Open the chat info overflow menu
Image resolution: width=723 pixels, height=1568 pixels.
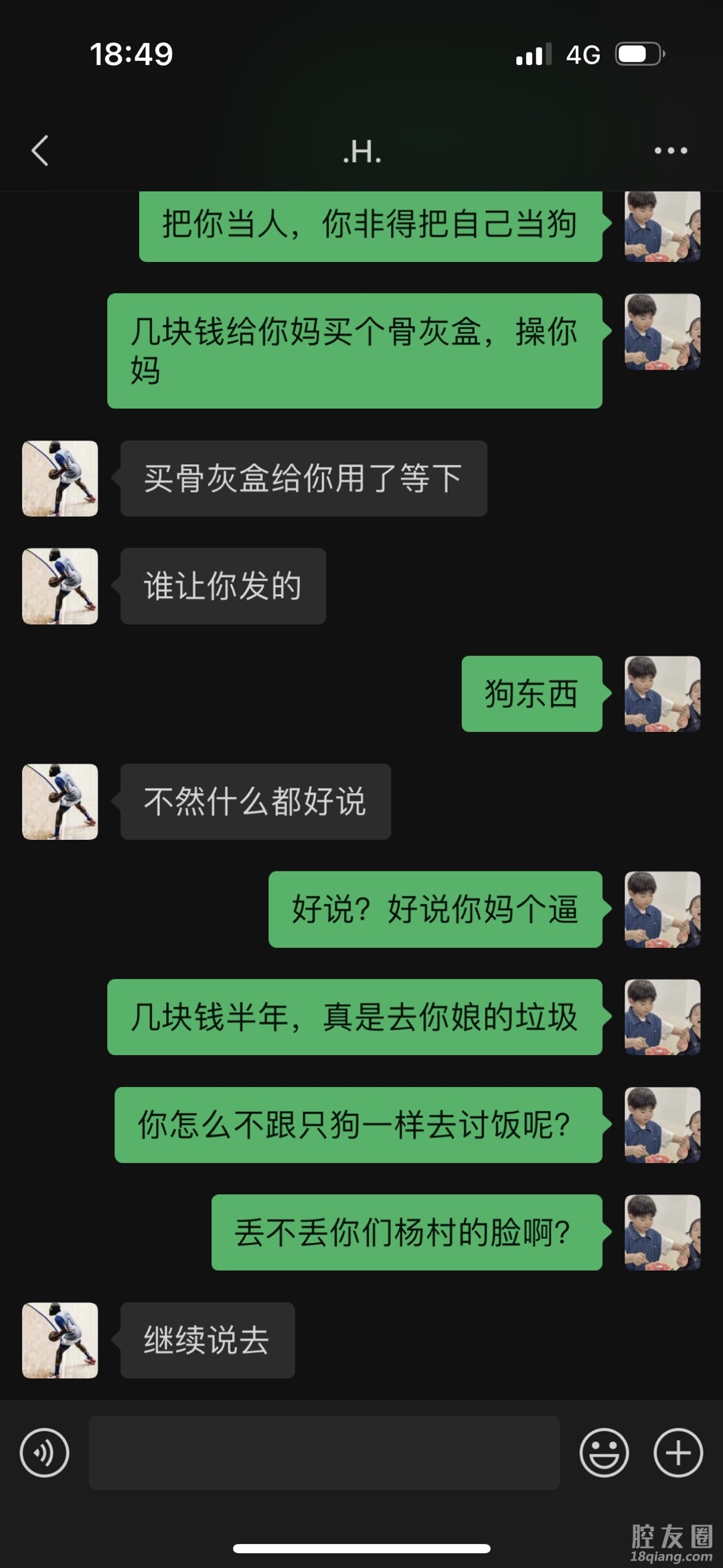[x=671, y=151]
